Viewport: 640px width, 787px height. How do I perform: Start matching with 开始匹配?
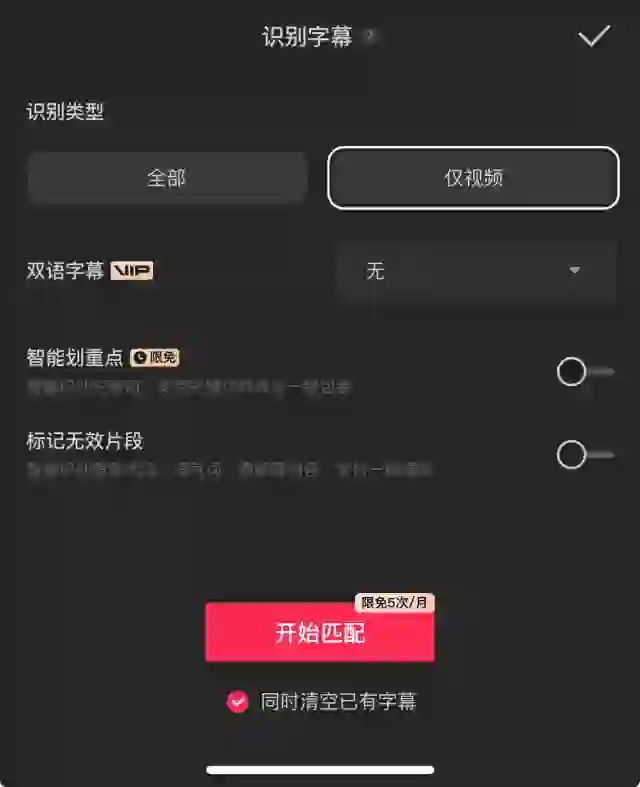320,633
